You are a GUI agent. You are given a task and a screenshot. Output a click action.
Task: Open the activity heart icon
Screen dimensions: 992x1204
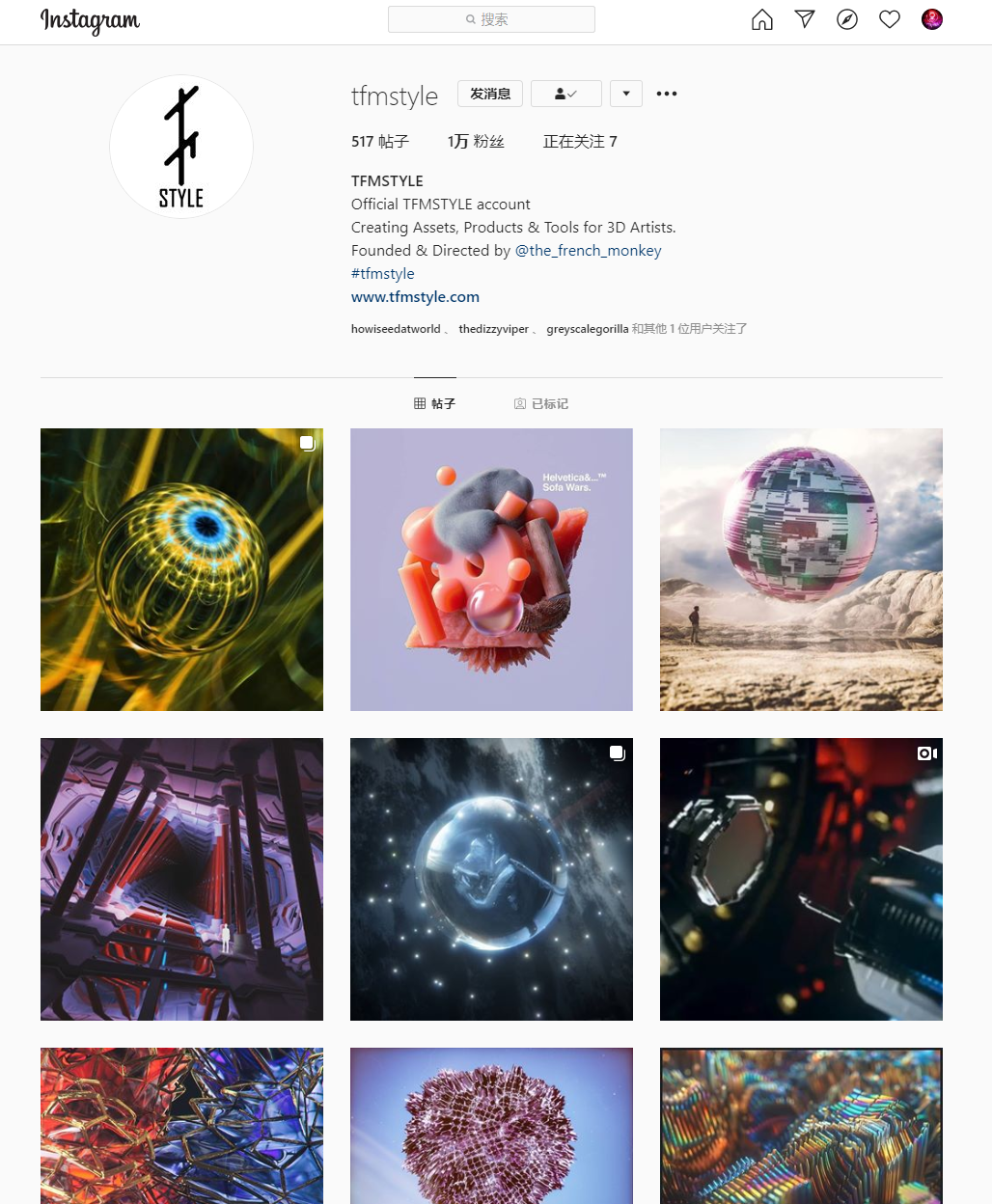[x=890, y=19]
